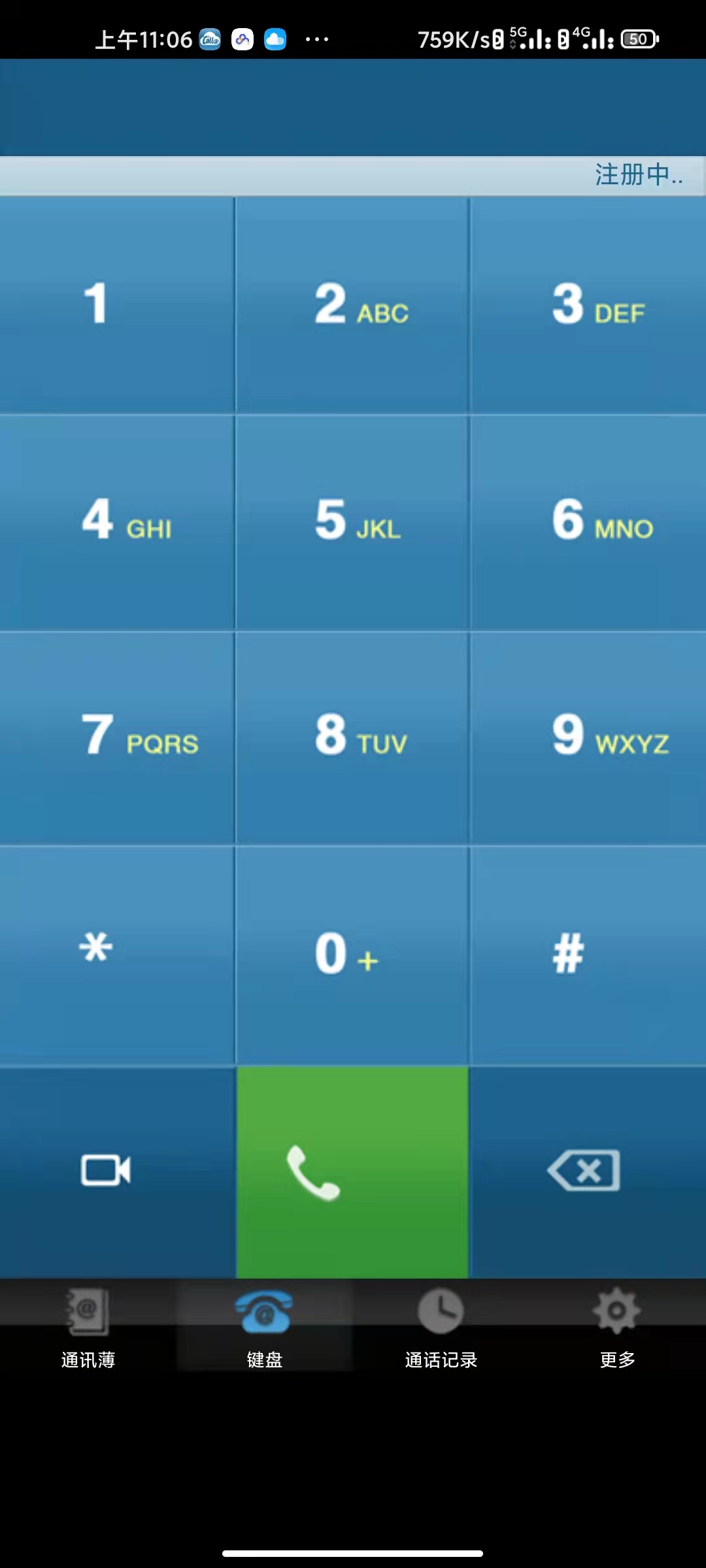This screenshot has height=1568, width=706.
Task: Delete the last entered digit
Action: pyautogui.click(x=588, y=1171)
